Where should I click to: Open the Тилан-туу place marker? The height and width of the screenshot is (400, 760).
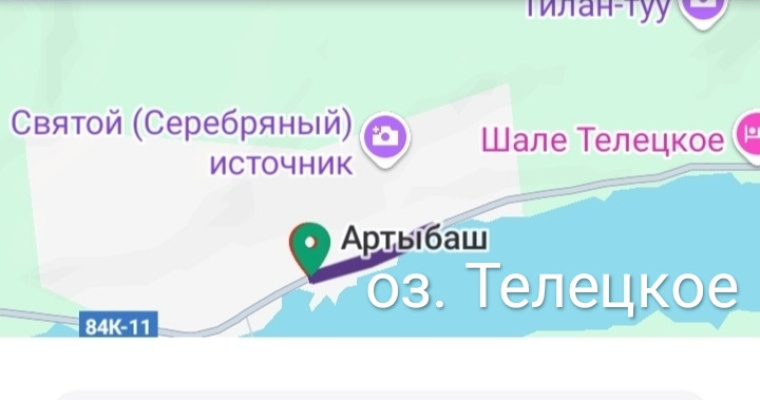pyautogui.click(x=704, y=8)
